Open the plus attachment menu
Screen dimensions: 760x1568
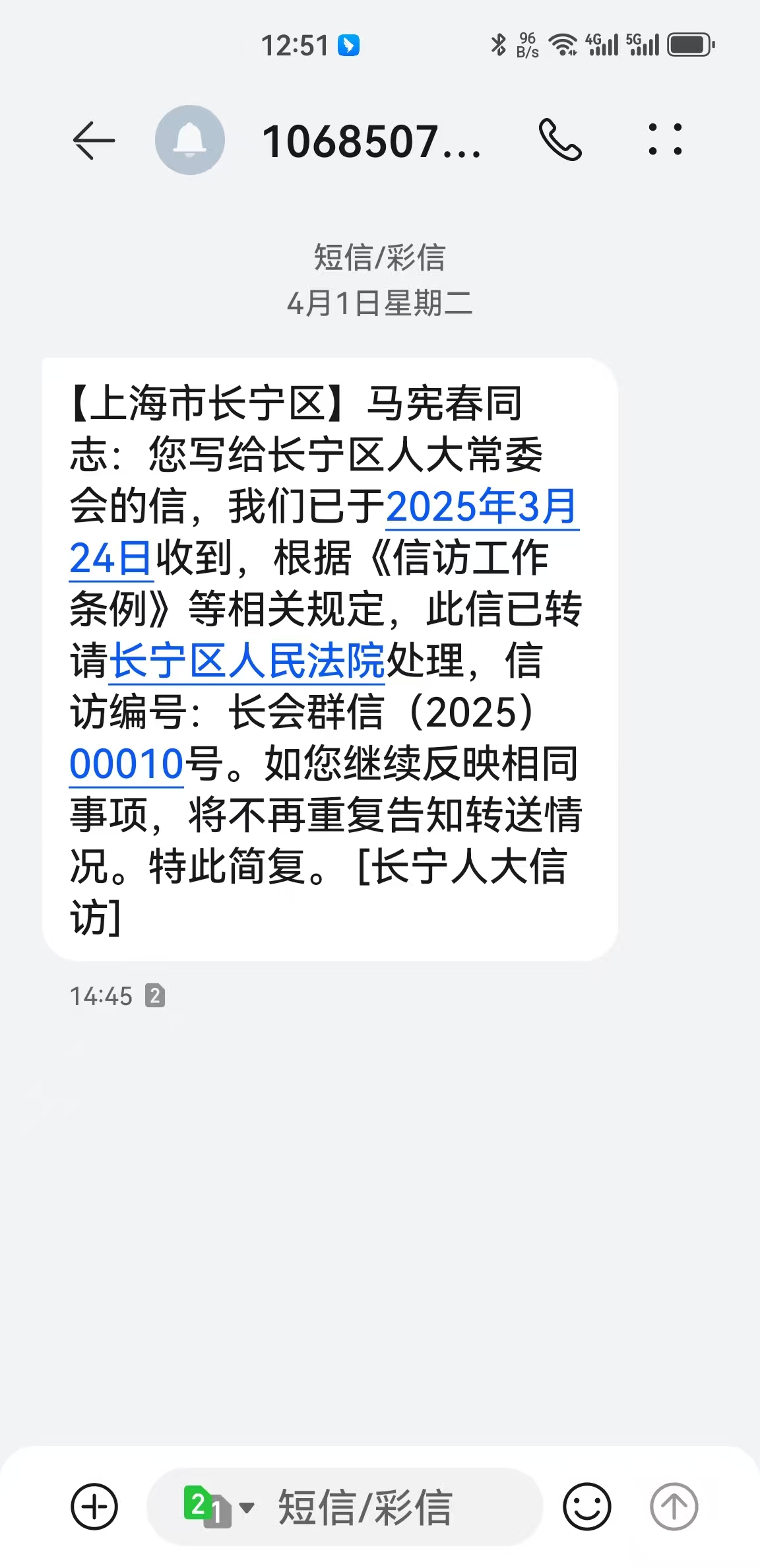(94, 1507)
